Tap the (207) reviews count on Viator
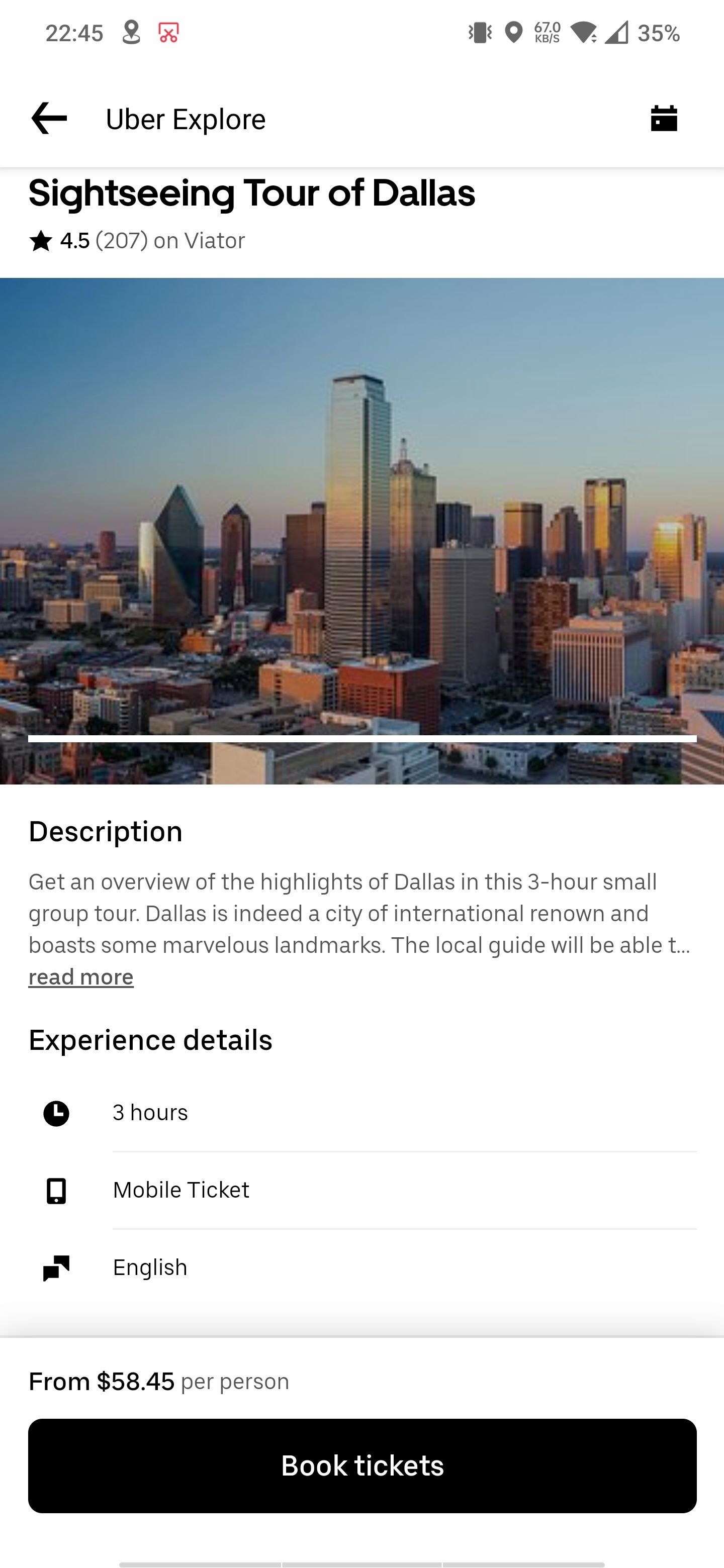 (x=122, y=240)
